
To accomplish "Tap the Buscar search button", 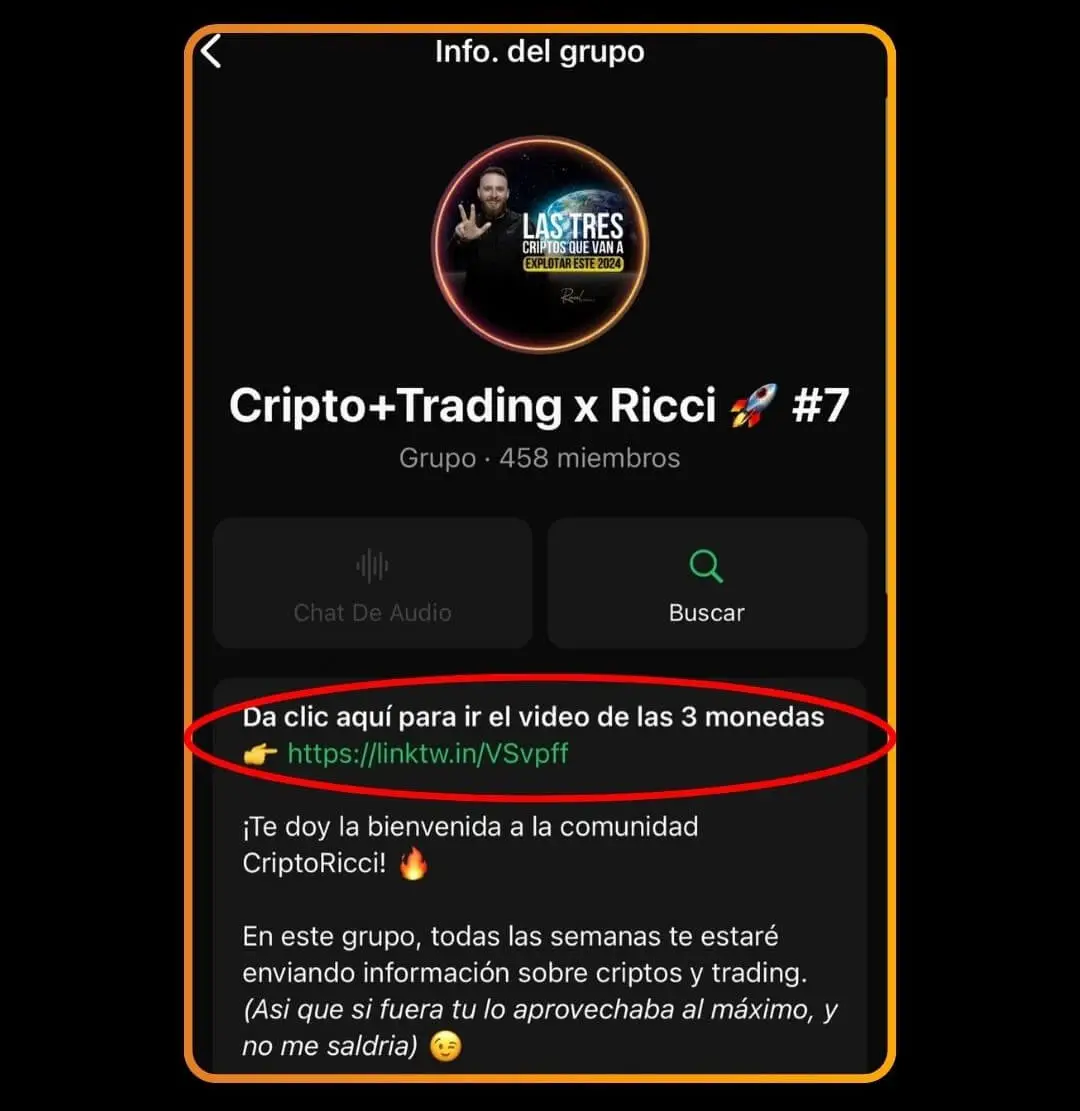I will [707, 583].
